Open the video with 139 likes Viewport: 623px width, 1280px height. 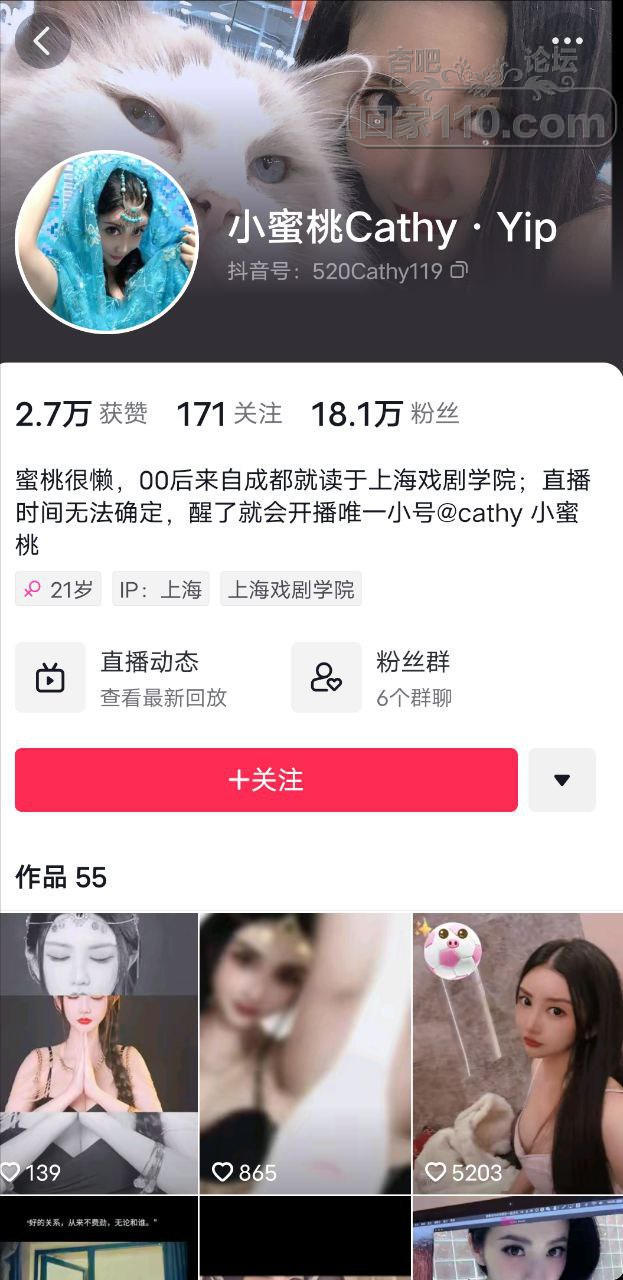tap(99, 1052)
